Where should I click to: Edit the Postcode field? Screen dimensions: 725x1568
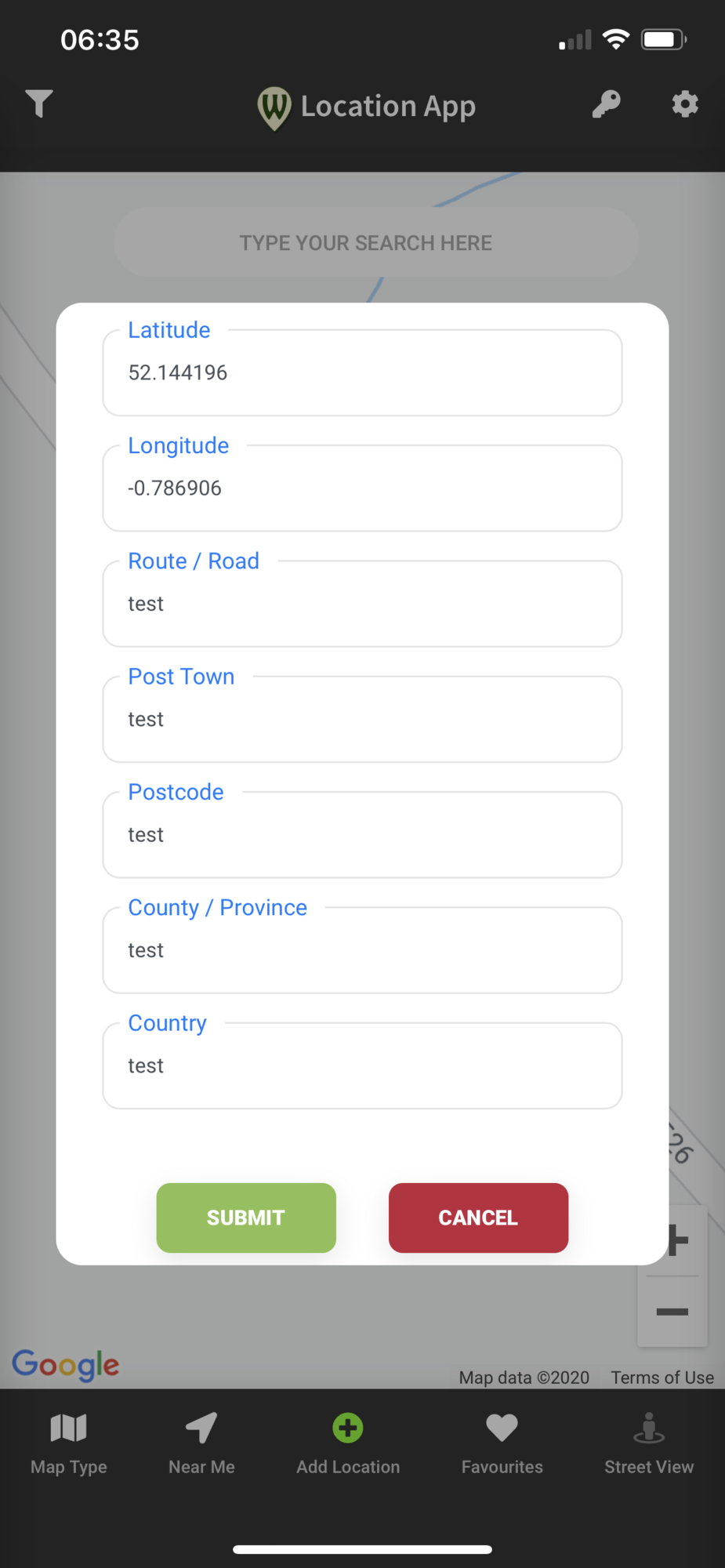(x=362, y=835)
